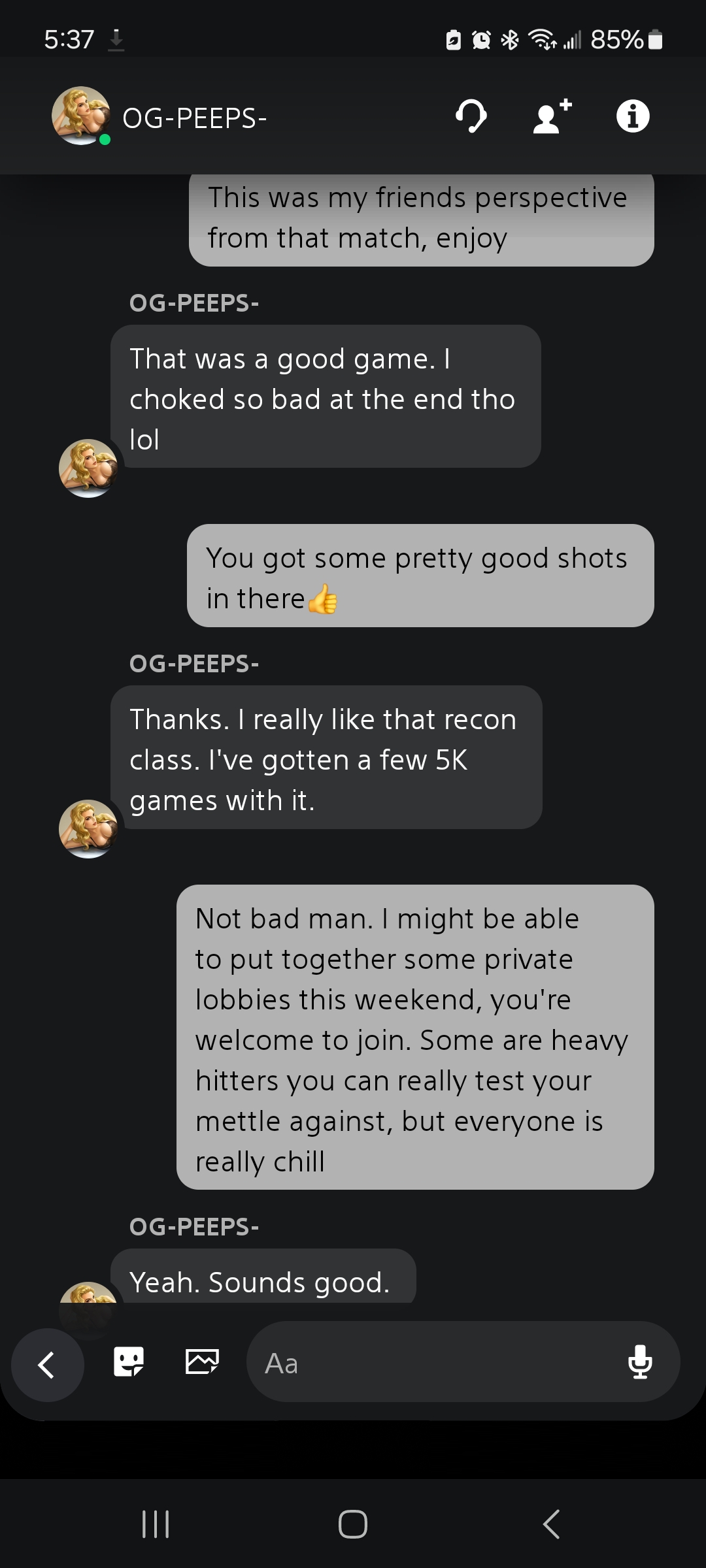706x1568 pixels.
Task: Open OG-PEEPS- profile from the header avatar
Action: (81, 116)
